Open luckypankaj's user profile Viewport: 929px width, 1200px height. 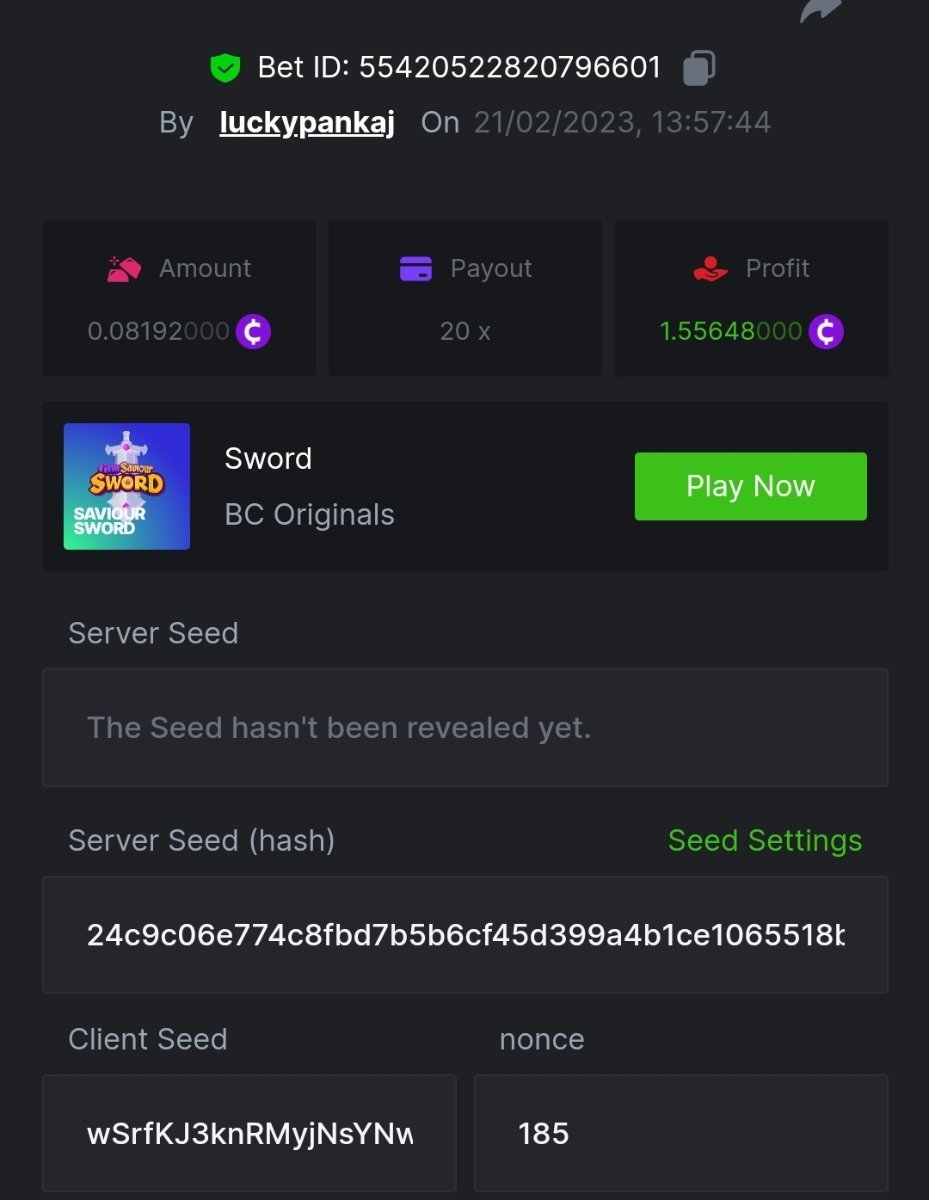(307, 123)
